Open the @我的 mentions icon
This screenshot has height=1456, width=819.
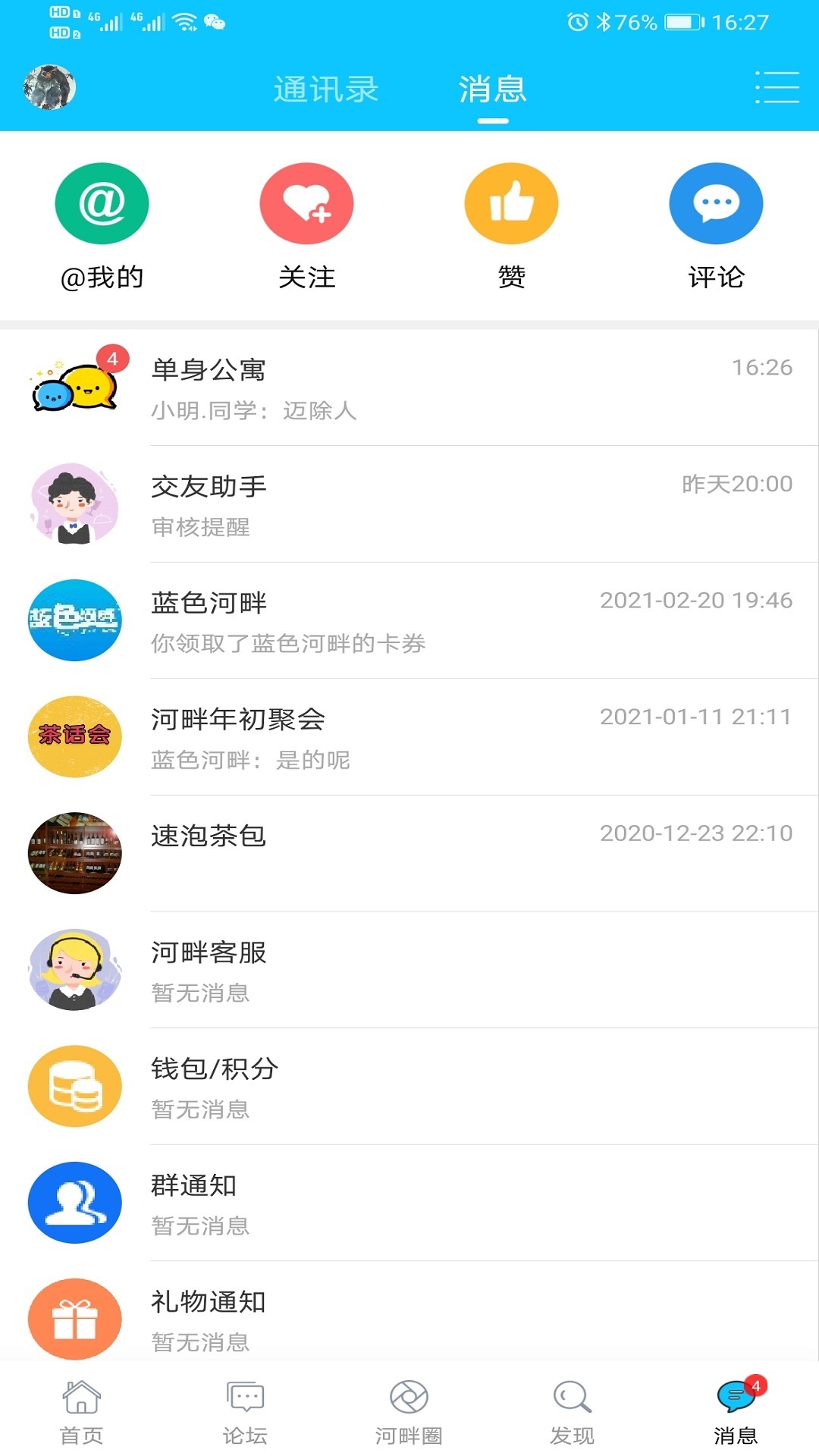[102, 203]
